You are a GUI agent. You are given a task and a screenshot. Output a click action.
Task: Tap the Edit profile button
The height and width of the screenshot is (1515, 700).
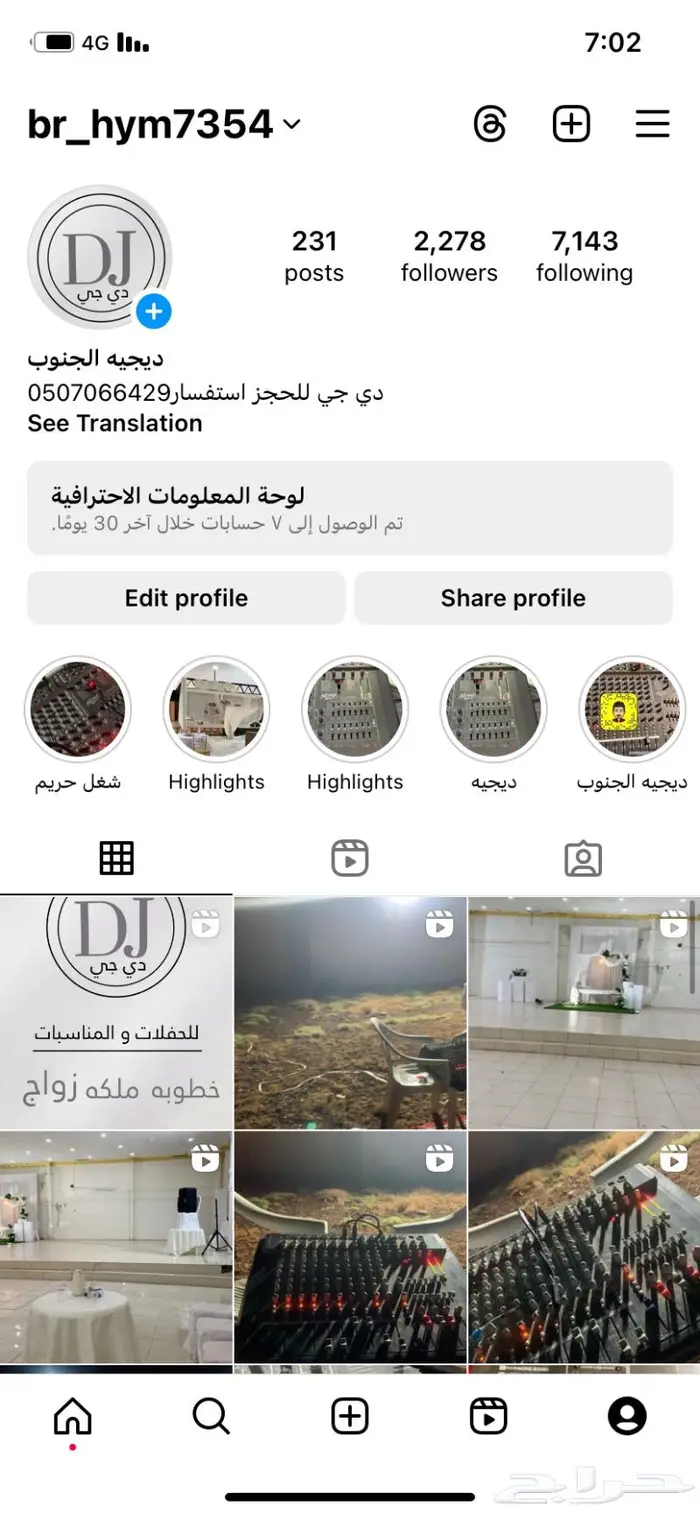click(186, 598)
